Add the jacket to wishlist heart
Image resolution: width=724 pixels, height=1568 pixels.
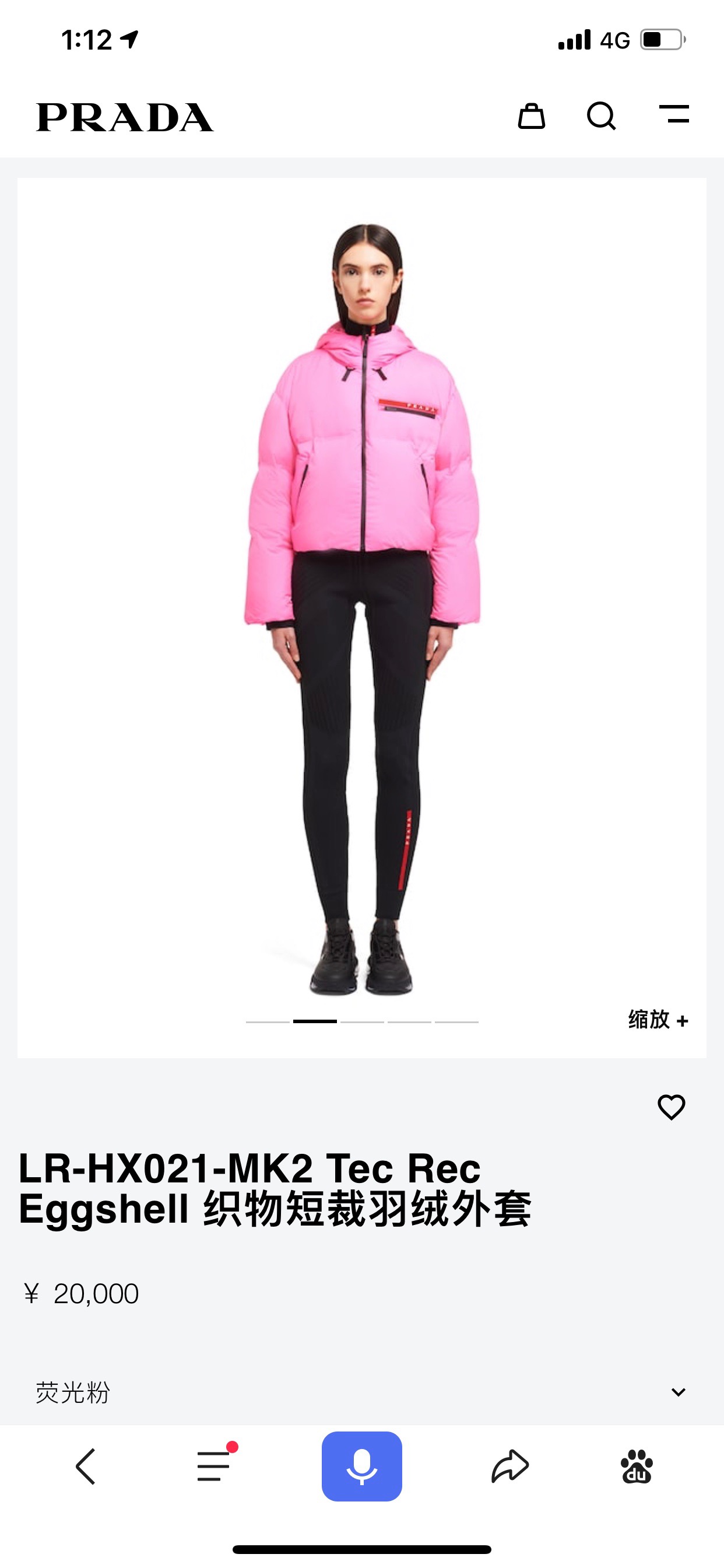(x=671, y=1107)
